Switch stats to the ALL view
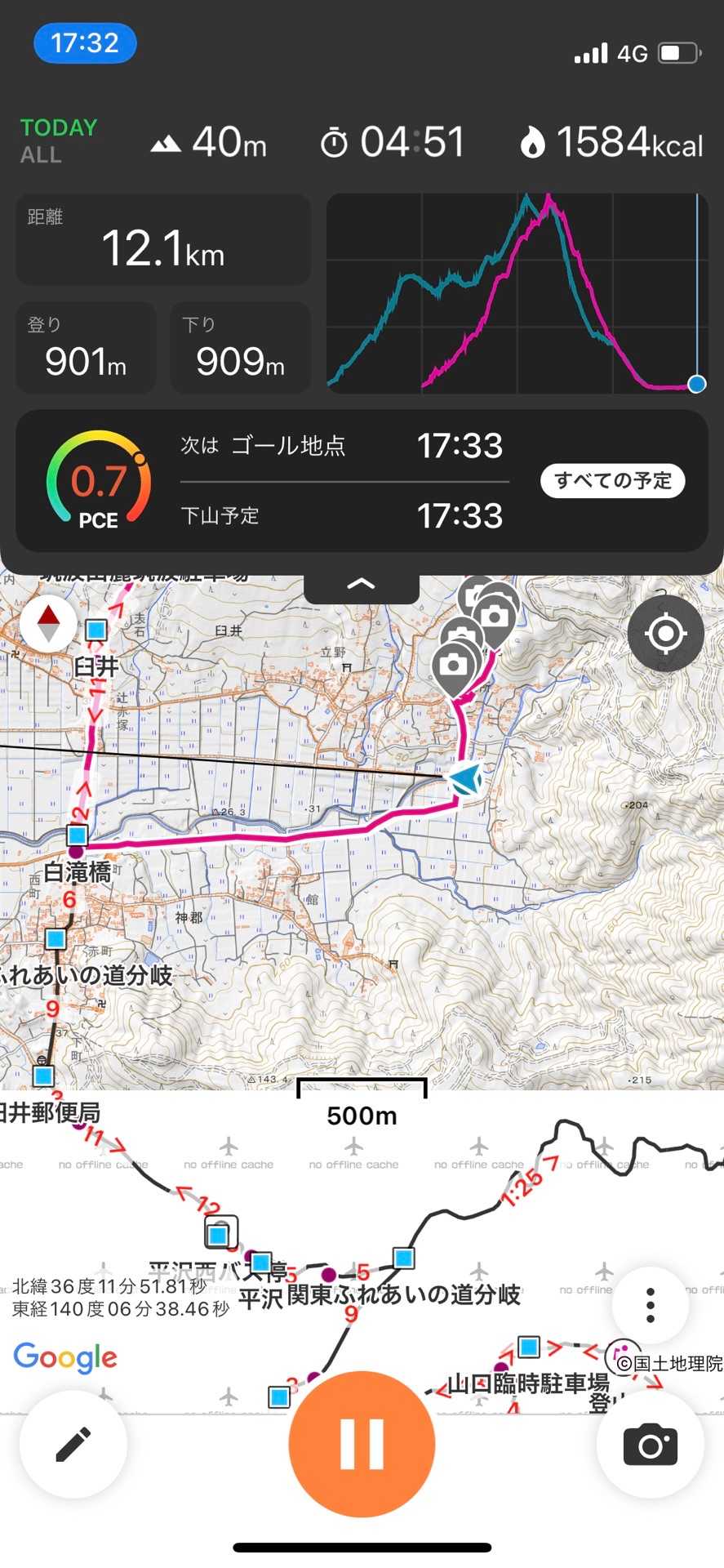The width and height of the screenshot is (724, 1568). [41, 155]
